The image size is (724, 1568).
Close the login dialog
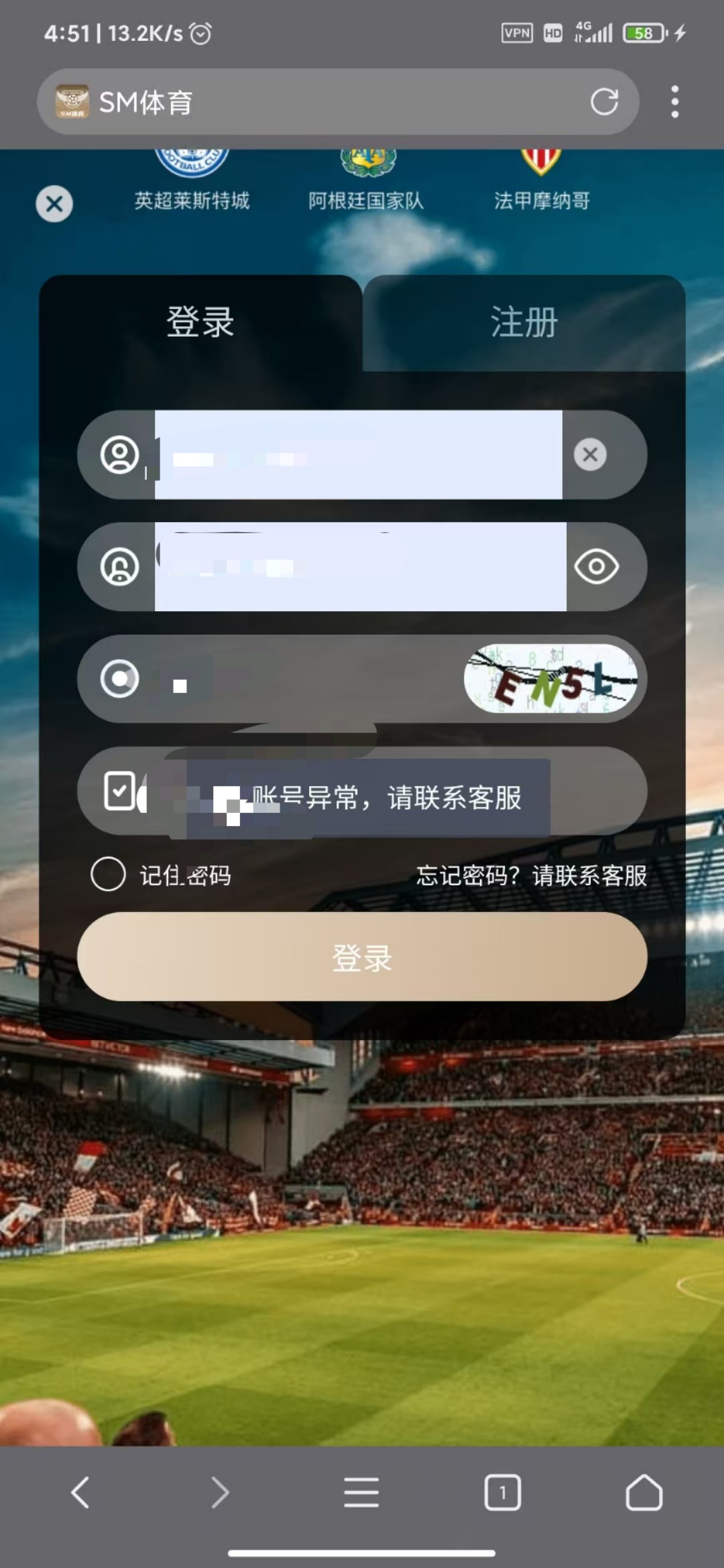(x=54, y=204)
